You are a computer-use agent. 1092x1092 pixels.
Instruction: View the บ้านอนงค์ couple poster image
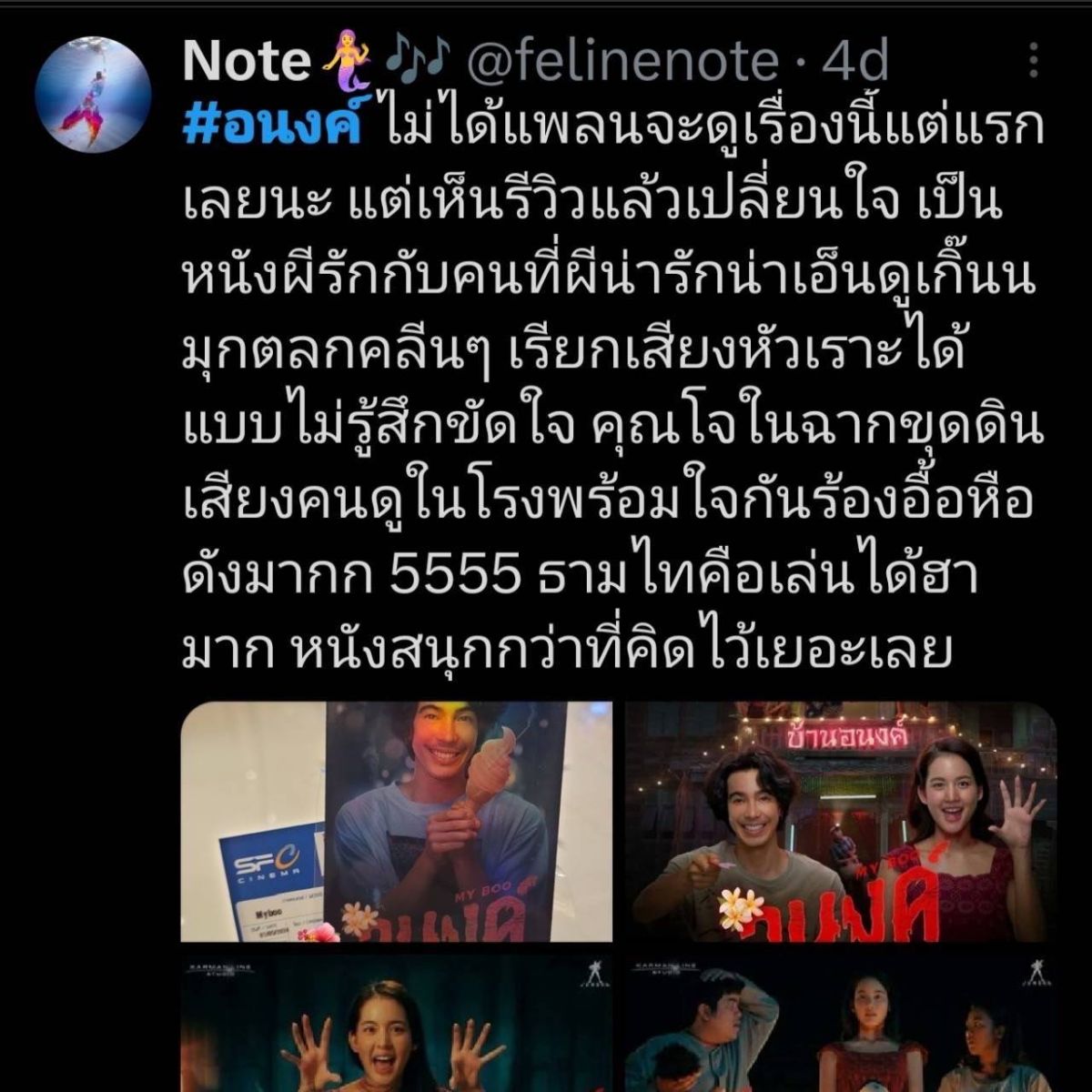pyautogui.click(x=841, y=822)
